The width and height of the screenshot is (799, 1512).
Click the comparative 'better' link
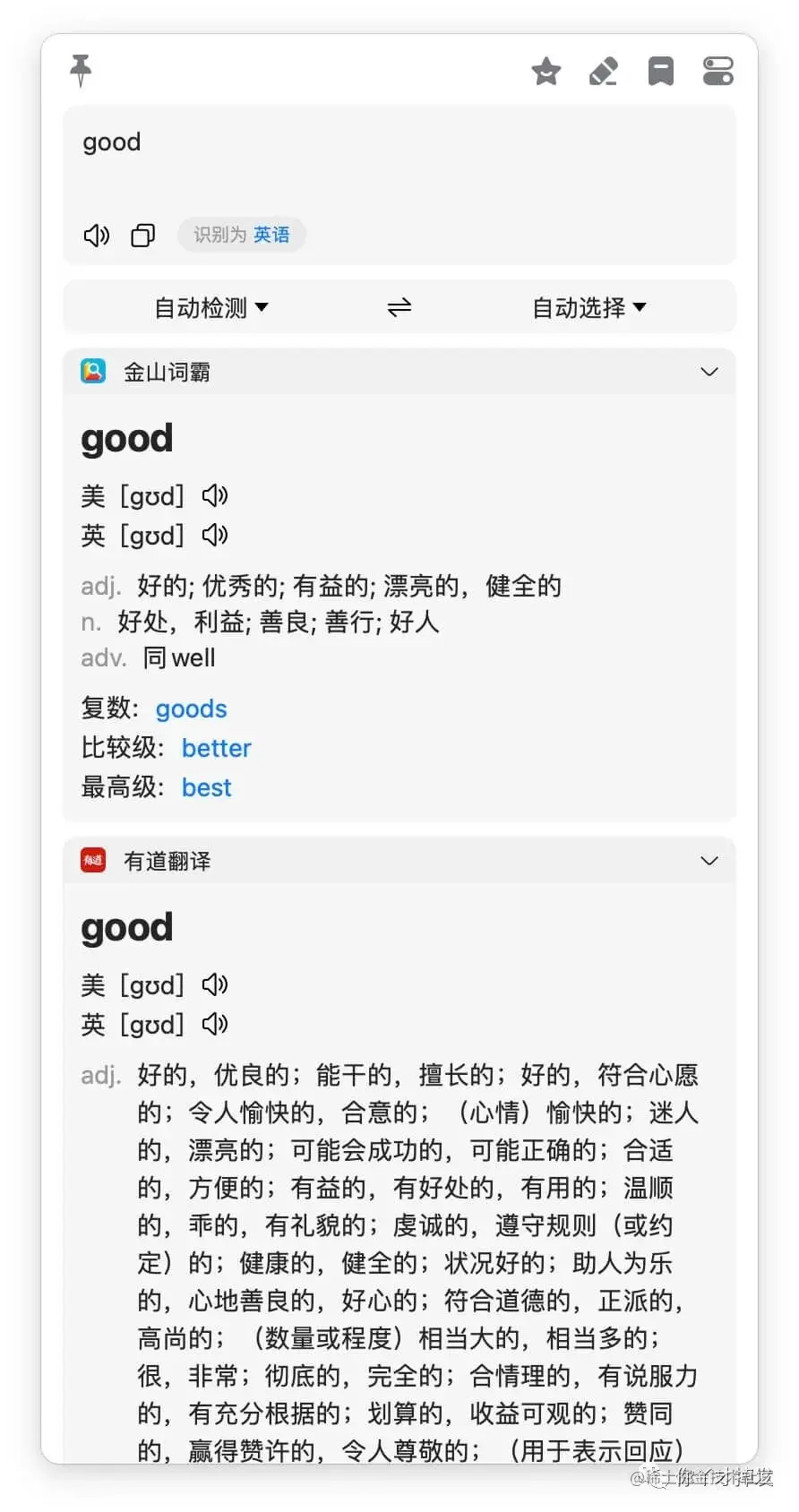tap(216, 748)
